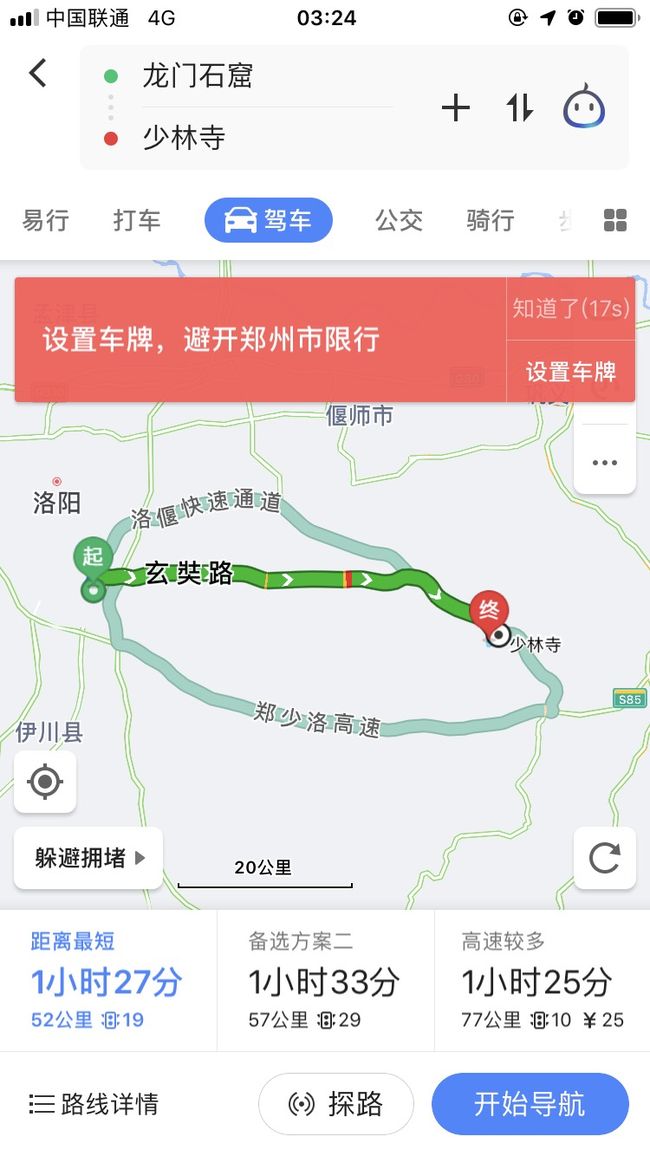Add a waypoint with the plus icon
This screenshot has width=650, height=1156.
[455, 108]
